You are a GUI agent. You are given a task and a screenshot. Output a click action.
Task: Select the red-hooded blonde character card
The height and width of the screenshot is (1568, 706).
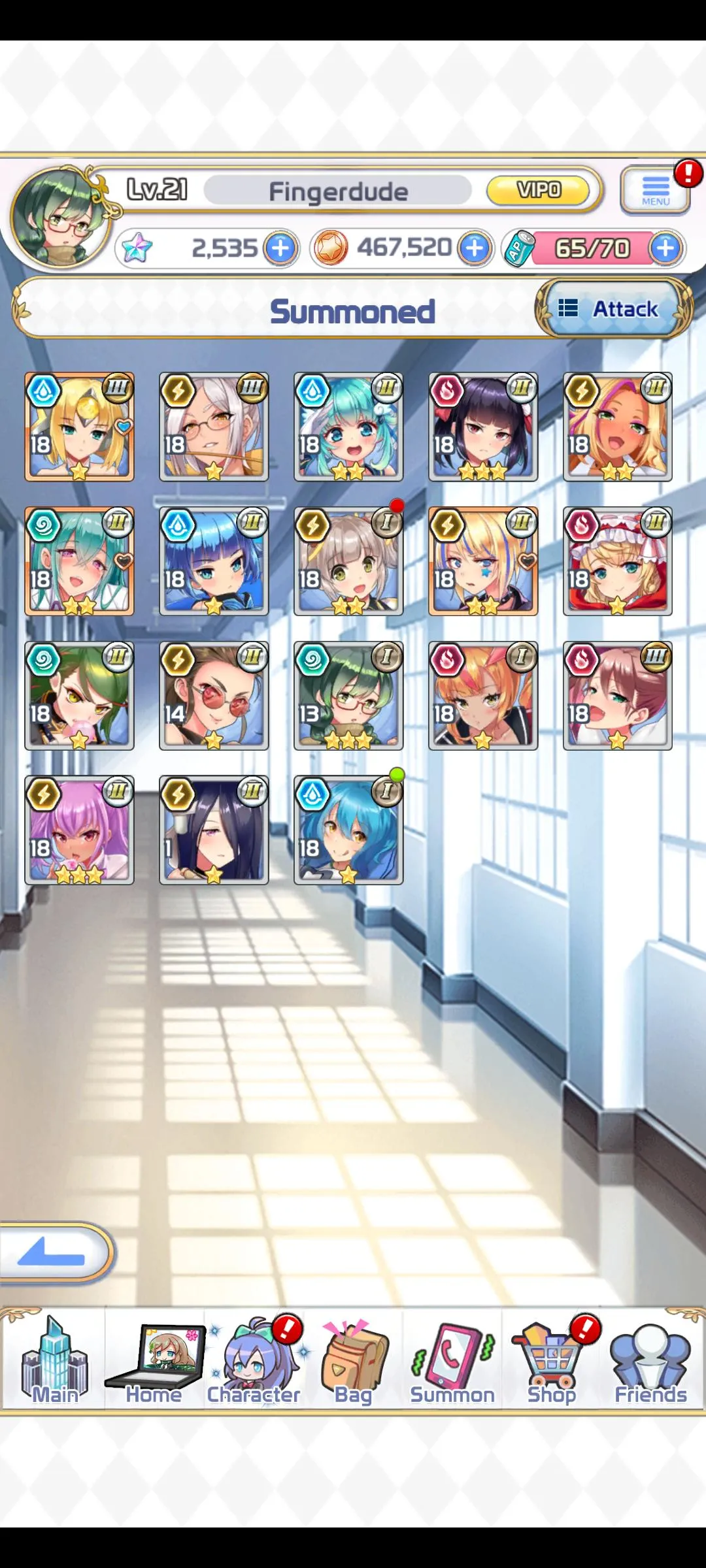click(618, 561)
